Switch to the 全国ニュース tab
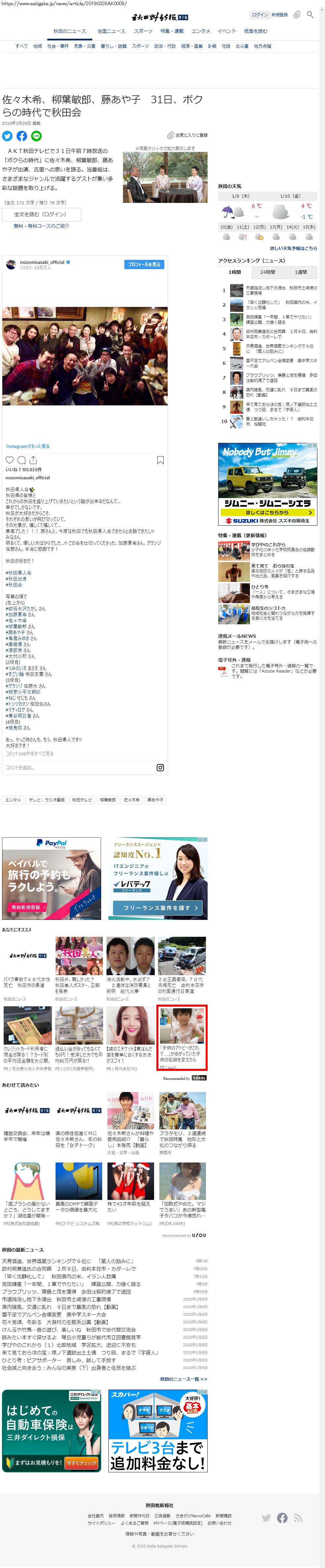This screenshot has width=325, height=1568. pyautogui.click(x=111, y=31)
